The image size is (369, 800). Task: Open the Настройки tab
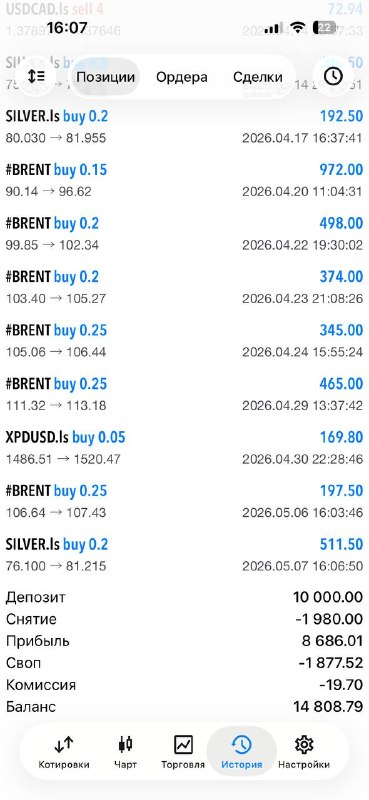pyautogui.click(x=304, y=753)
